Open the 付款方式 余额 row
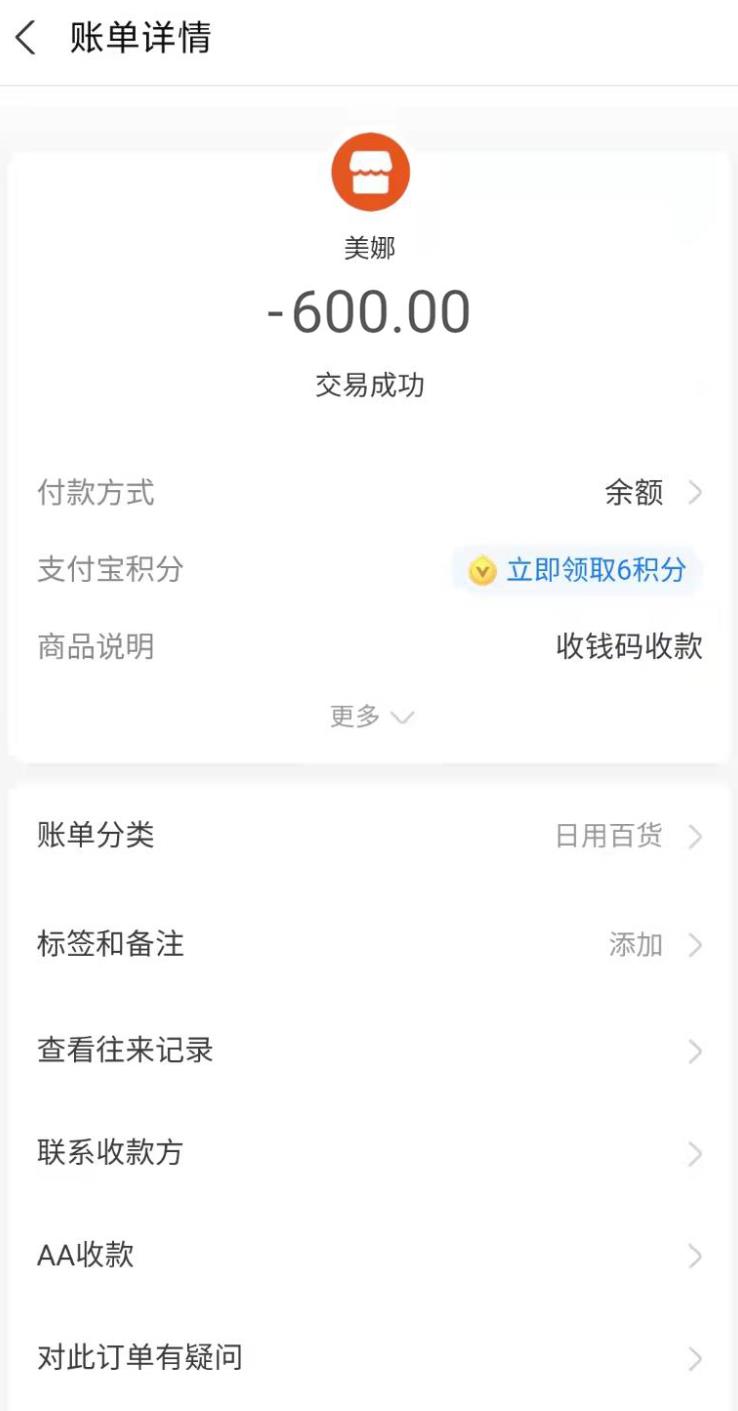 (650, 493)
